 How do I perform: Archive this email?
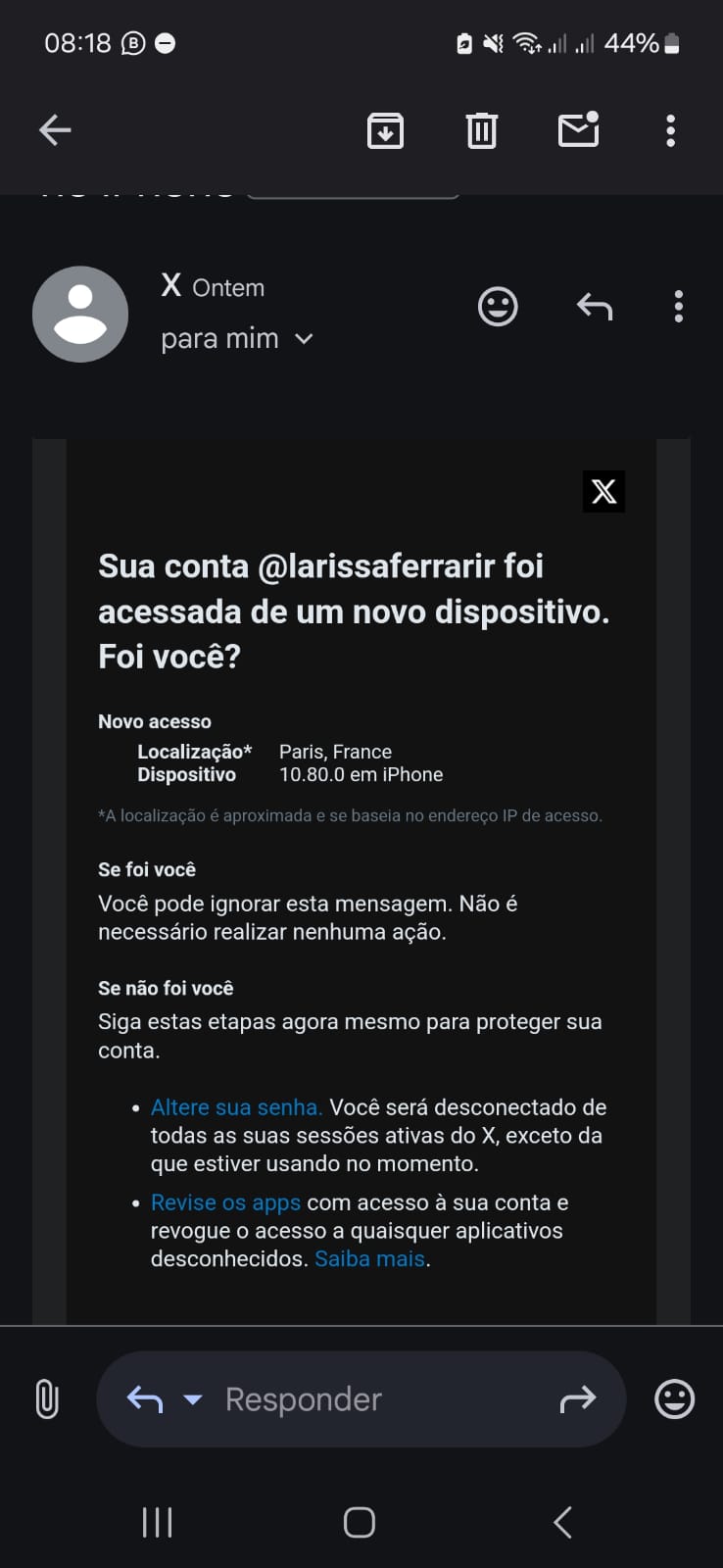[x=385, y=130]
